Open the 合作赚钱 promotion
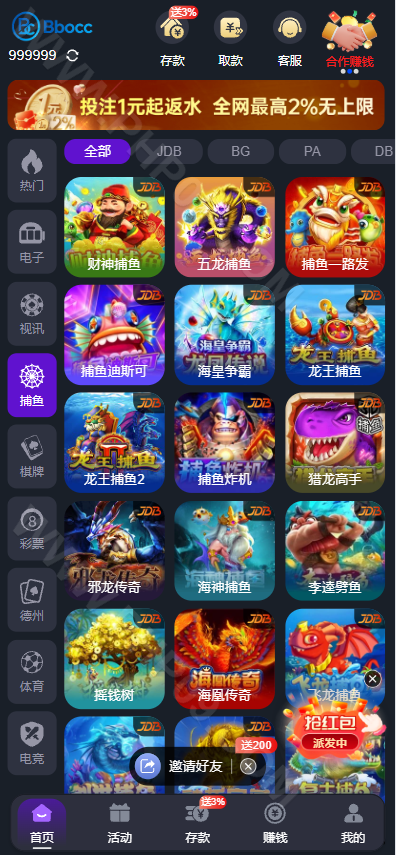The image size is (396, 855). click(x=350, y=39)
